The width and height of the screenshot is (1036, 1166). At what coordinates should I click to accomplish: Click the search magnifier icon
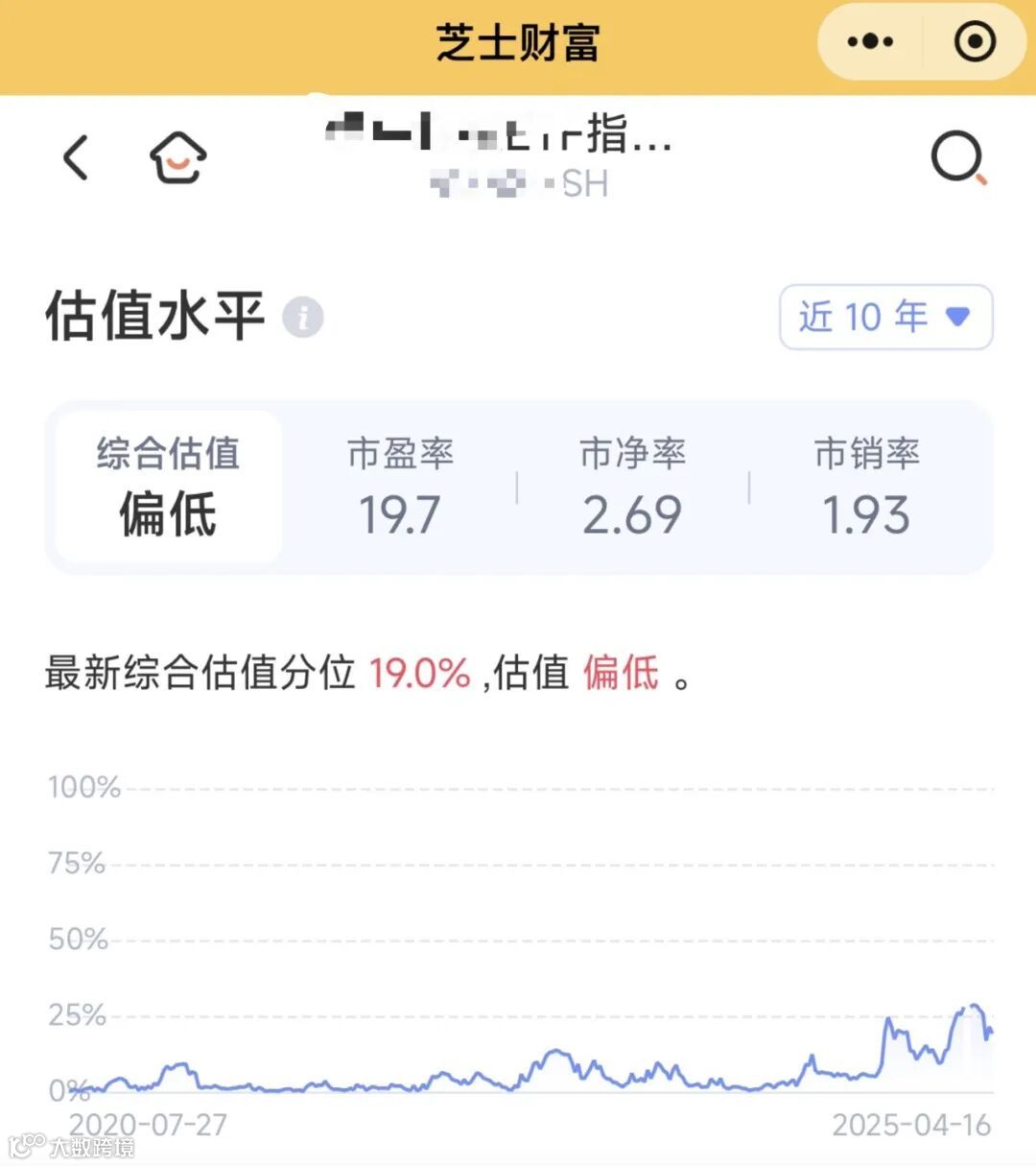956,158
